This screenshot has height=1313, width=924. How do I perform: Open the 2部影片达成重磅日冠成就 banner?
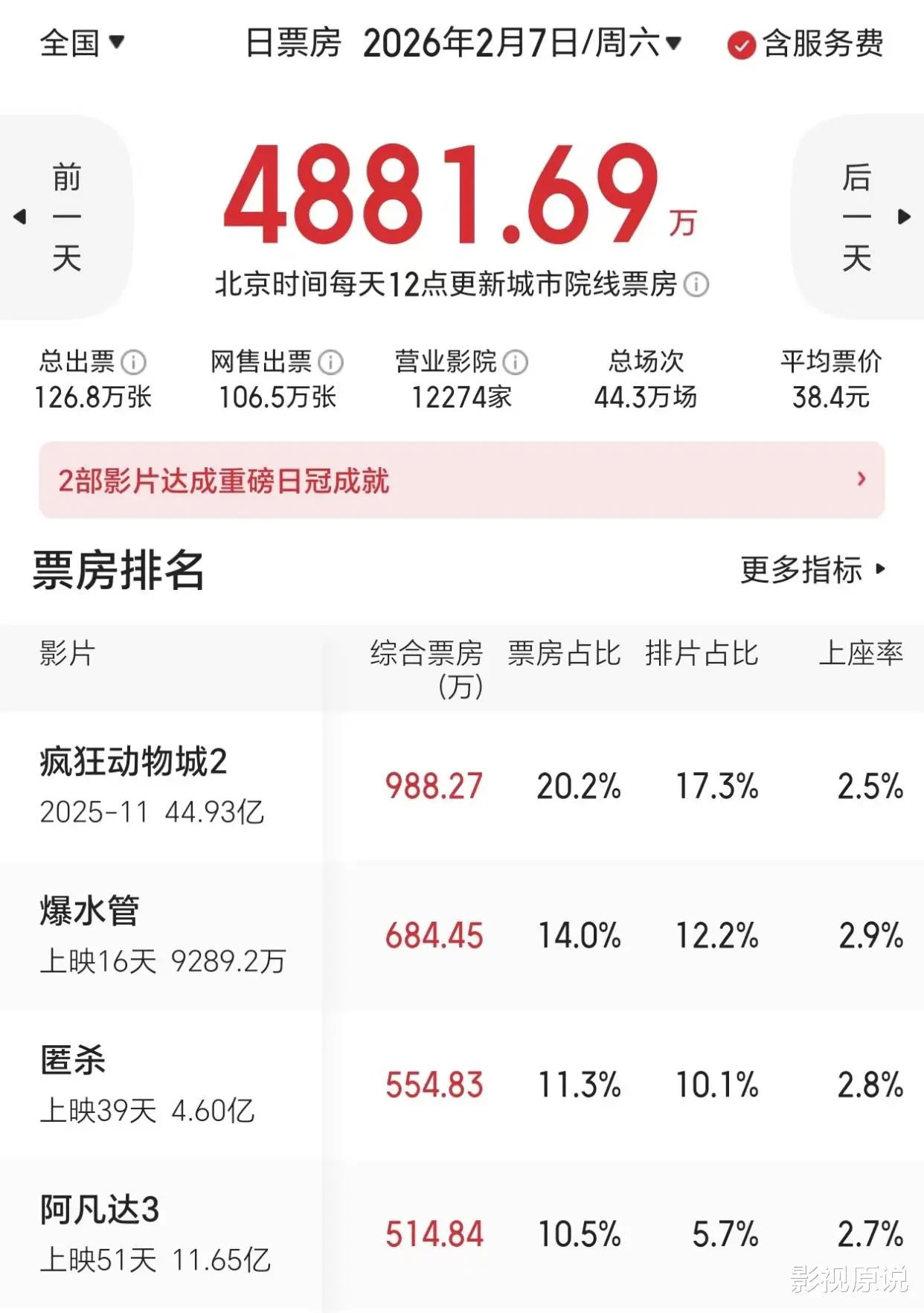[461, 481]
